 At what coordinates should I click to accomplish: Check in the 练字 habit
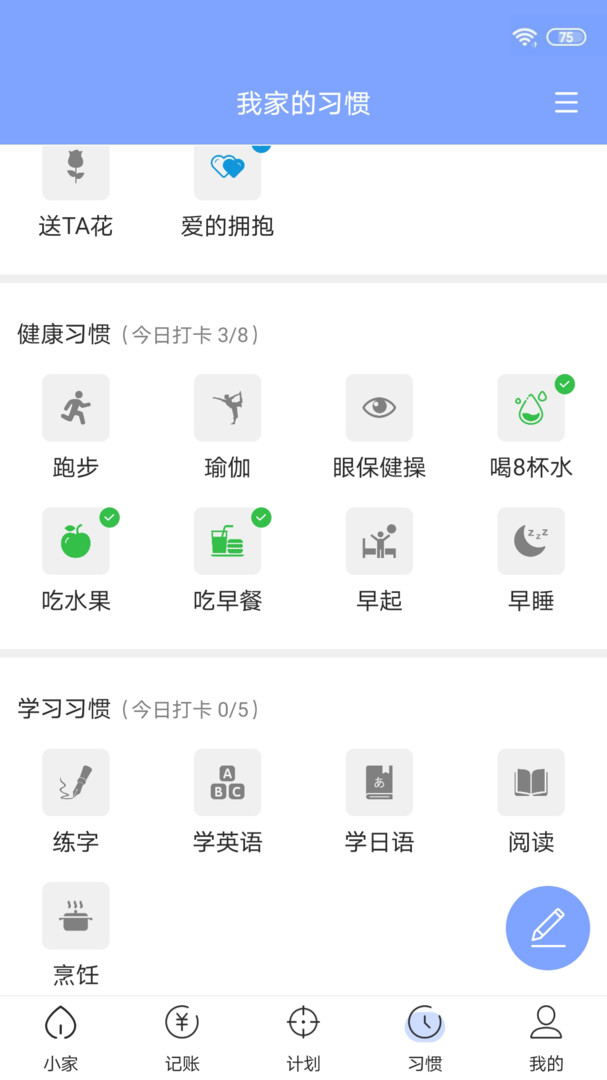76,782
